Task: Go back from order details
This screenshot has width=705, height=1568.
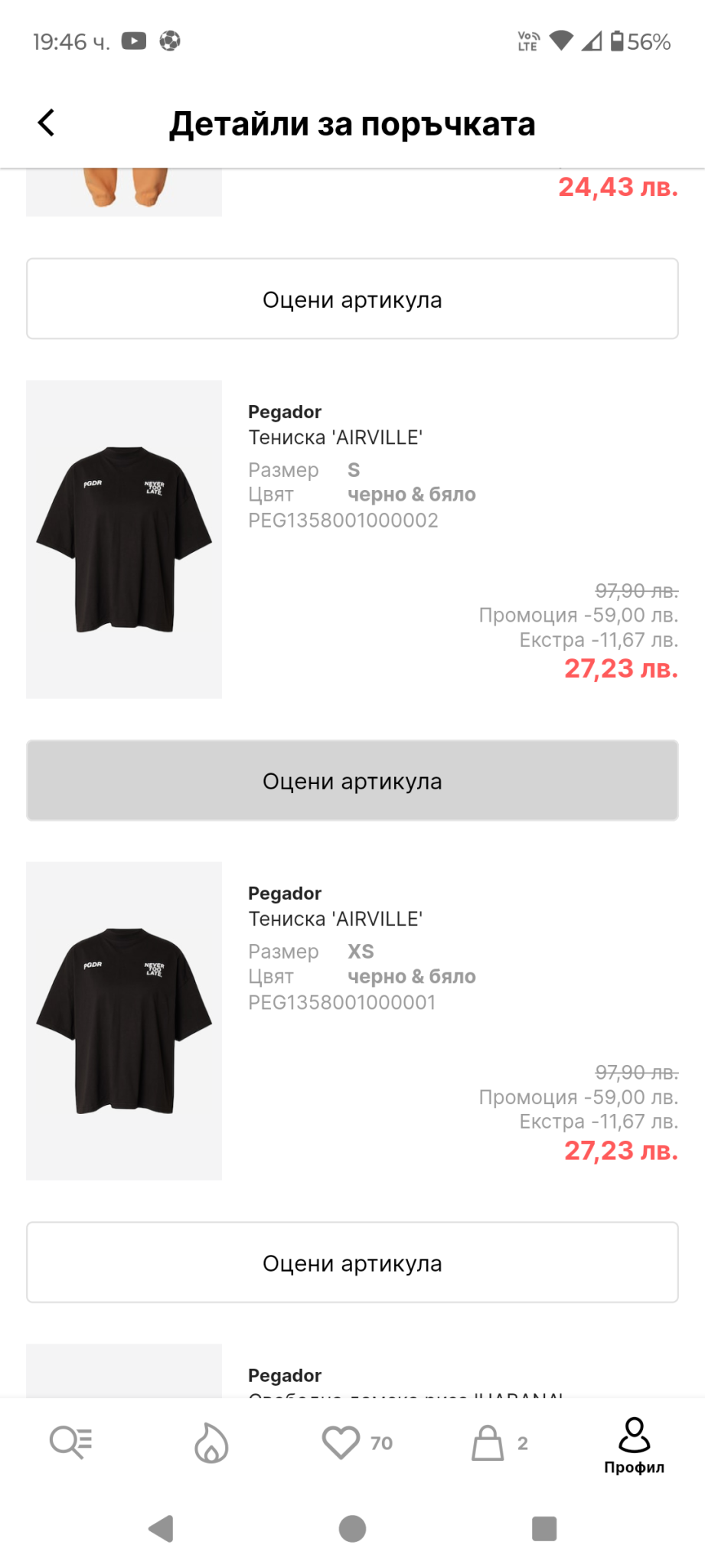Action: [47, 122]
